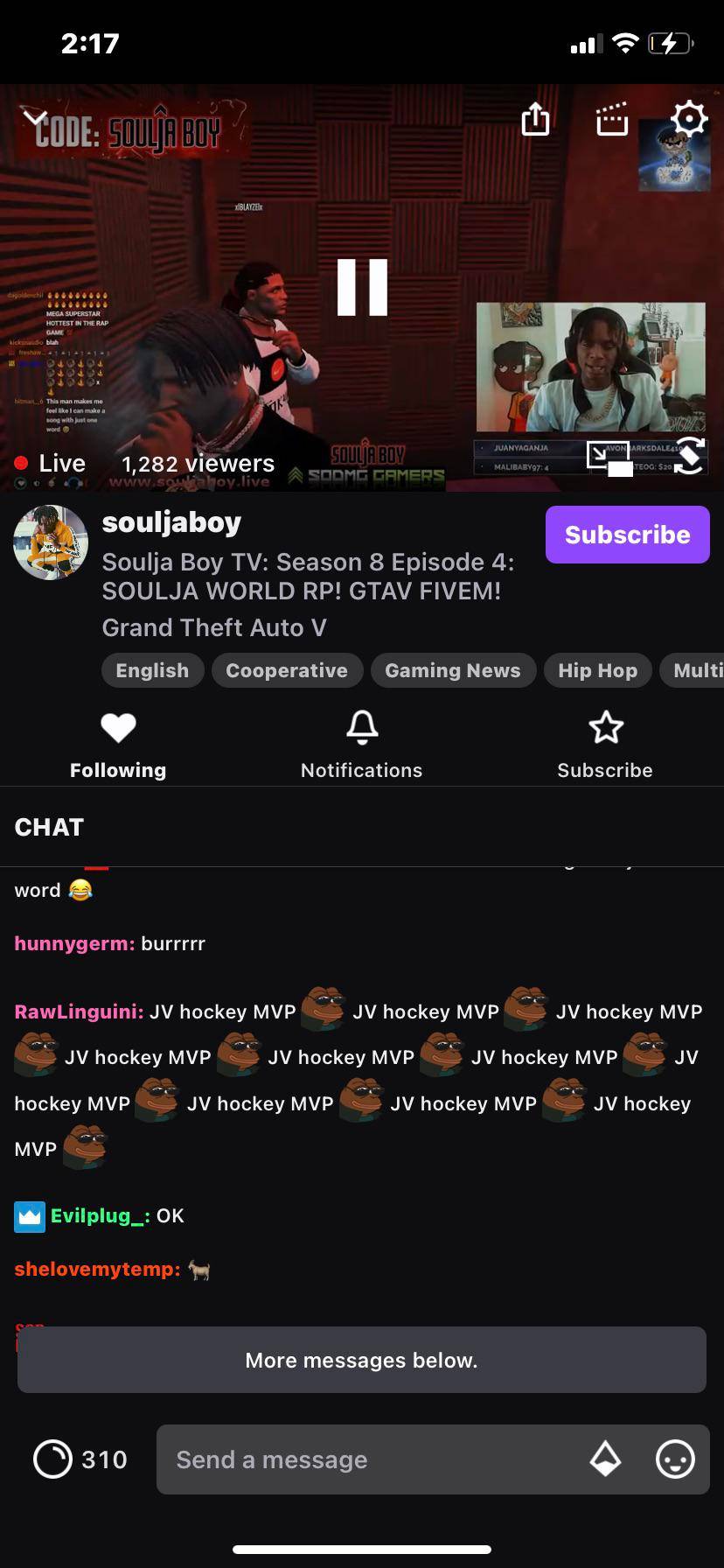Select the Cooperative tag
This screenshot has height=1568, width=724.
point(287,670)
